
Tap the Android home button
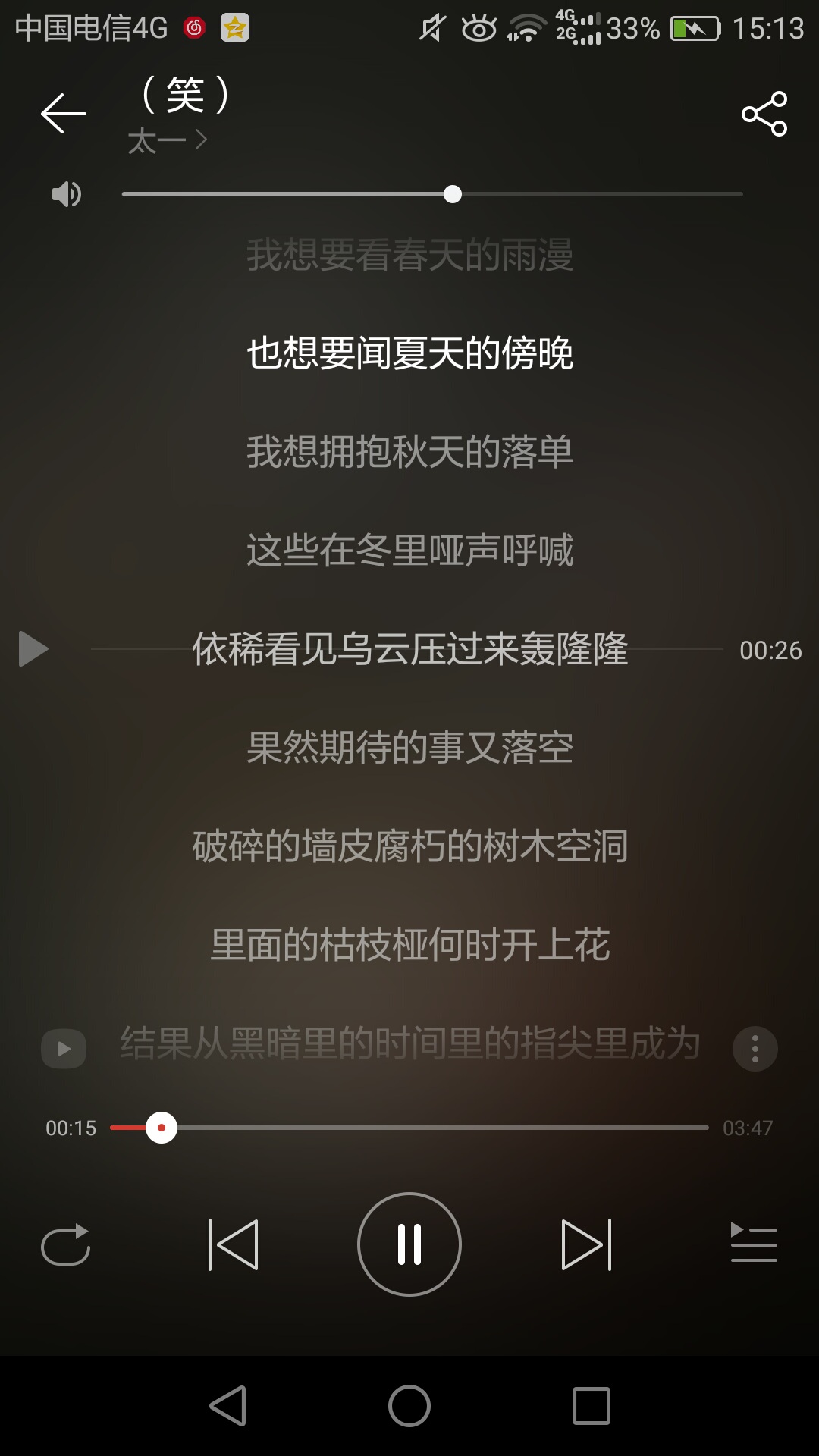[x=409, y=1407]
